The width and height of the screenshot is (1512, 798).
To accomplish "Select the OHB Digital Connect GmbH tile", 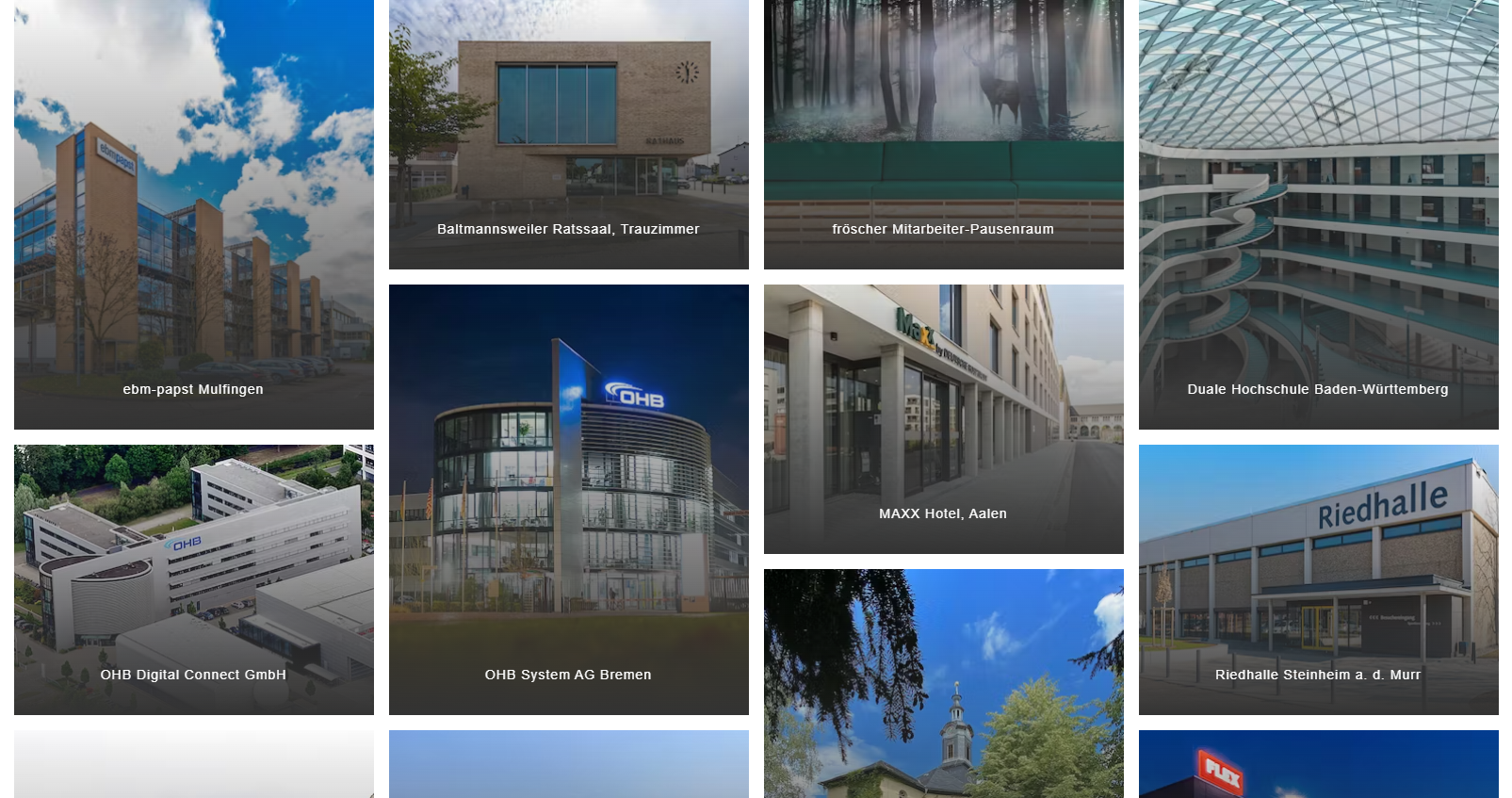I will (193, 579).
